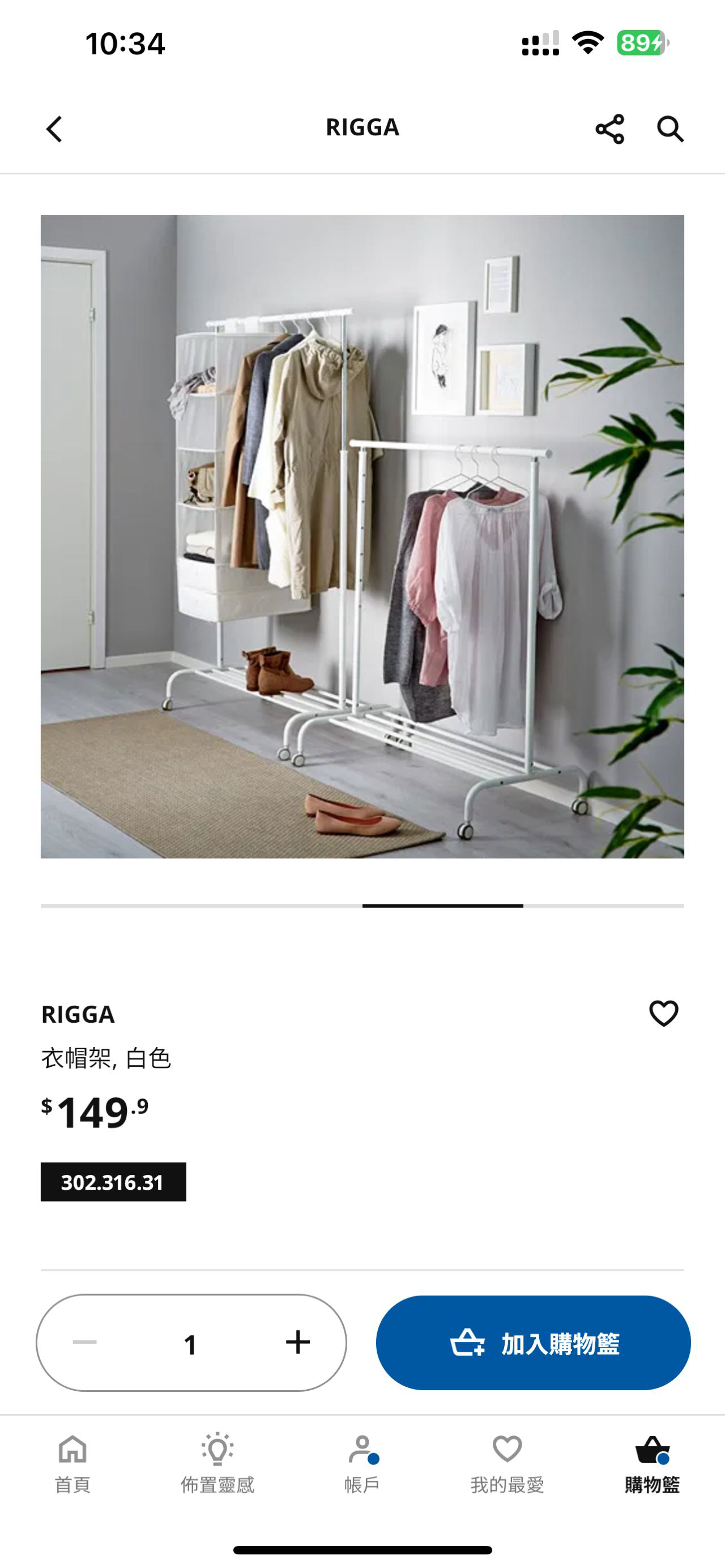This screenshot has width=725, height=1568.
Task: Tap 加入購物籃 to add to basket
Action: click(x=532, y=1342)
